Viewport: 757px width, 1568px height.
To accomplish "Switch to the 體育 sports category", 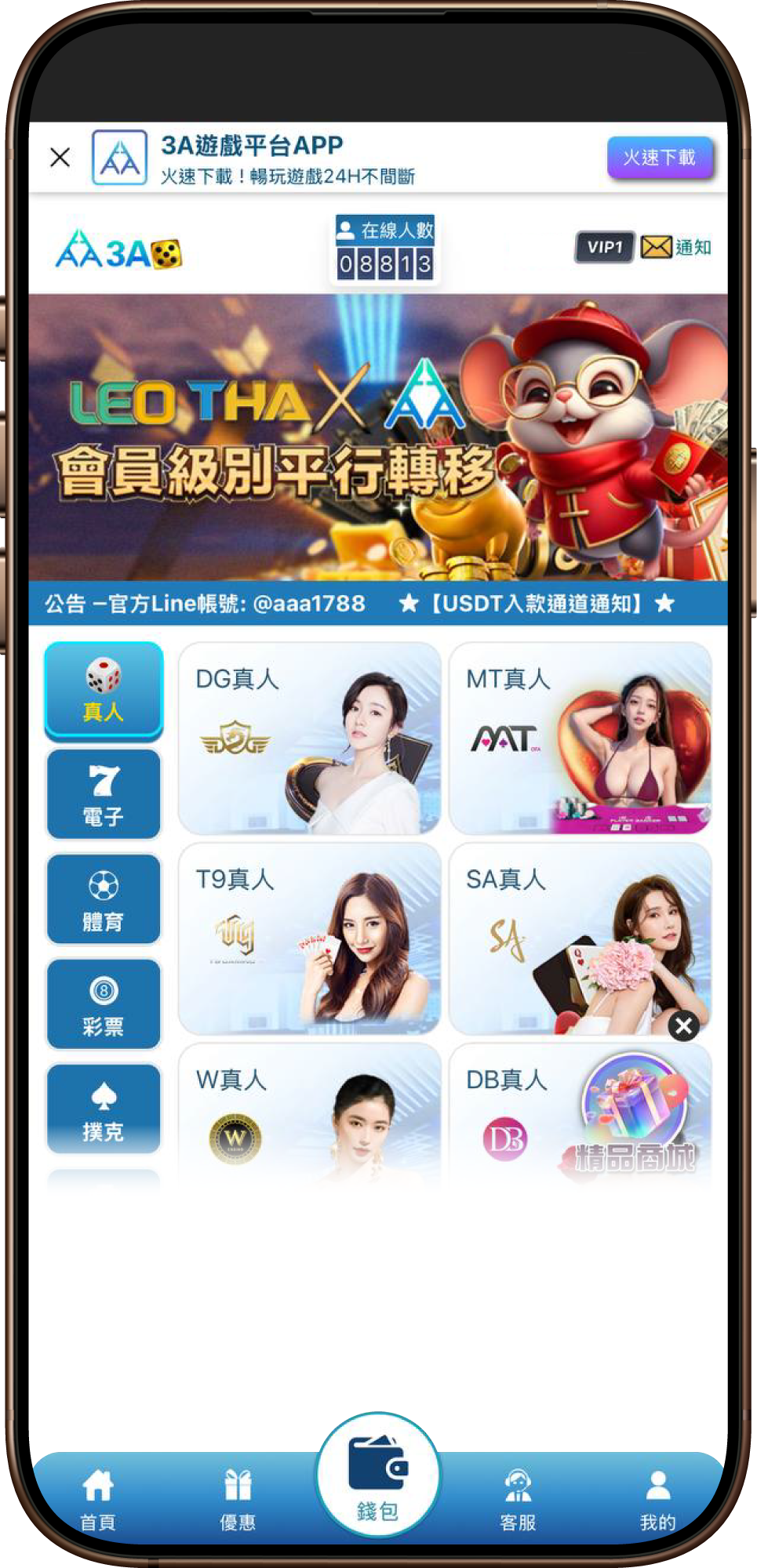I will point(104,899).
